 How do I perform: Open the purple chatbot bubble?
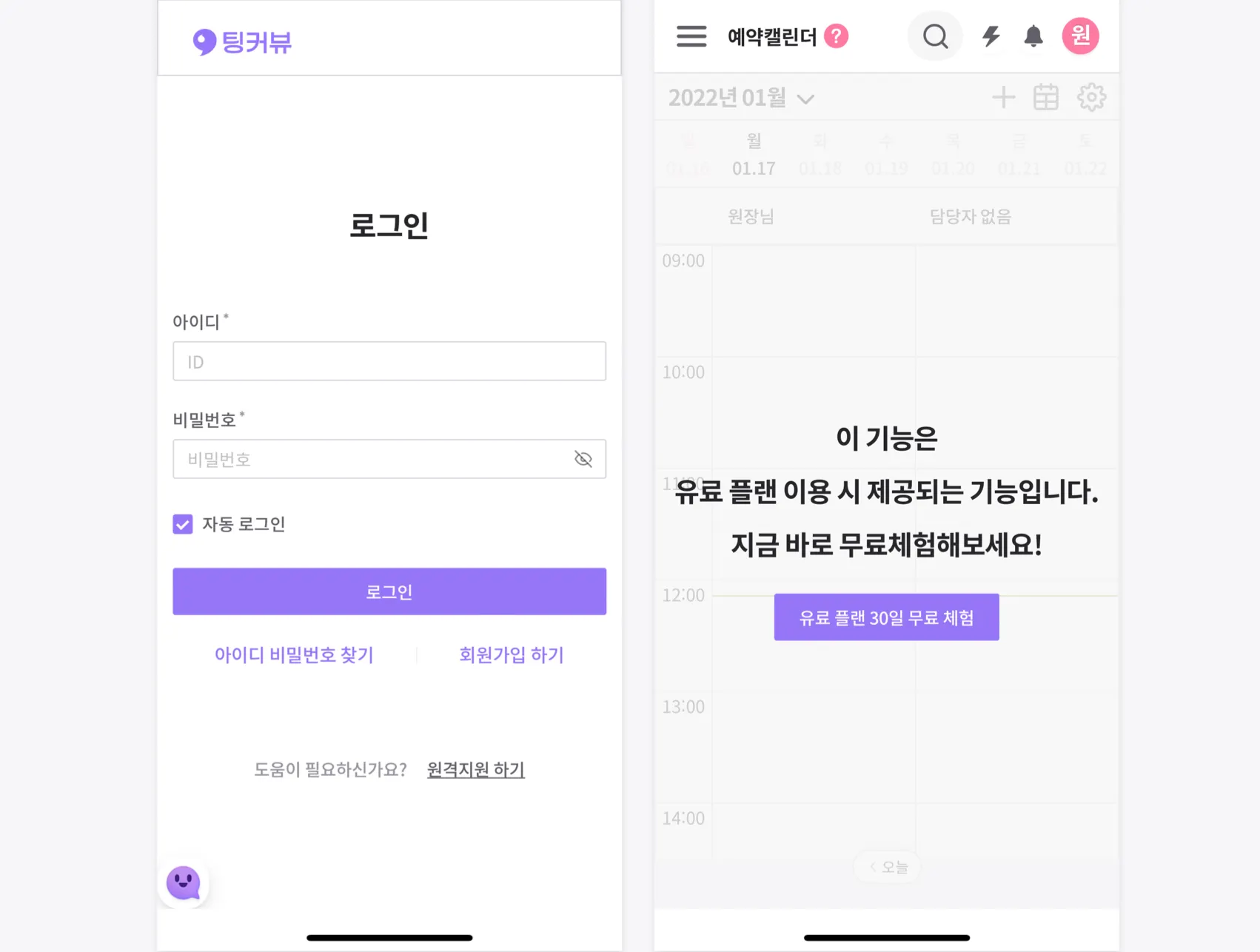tap(184, 882)
